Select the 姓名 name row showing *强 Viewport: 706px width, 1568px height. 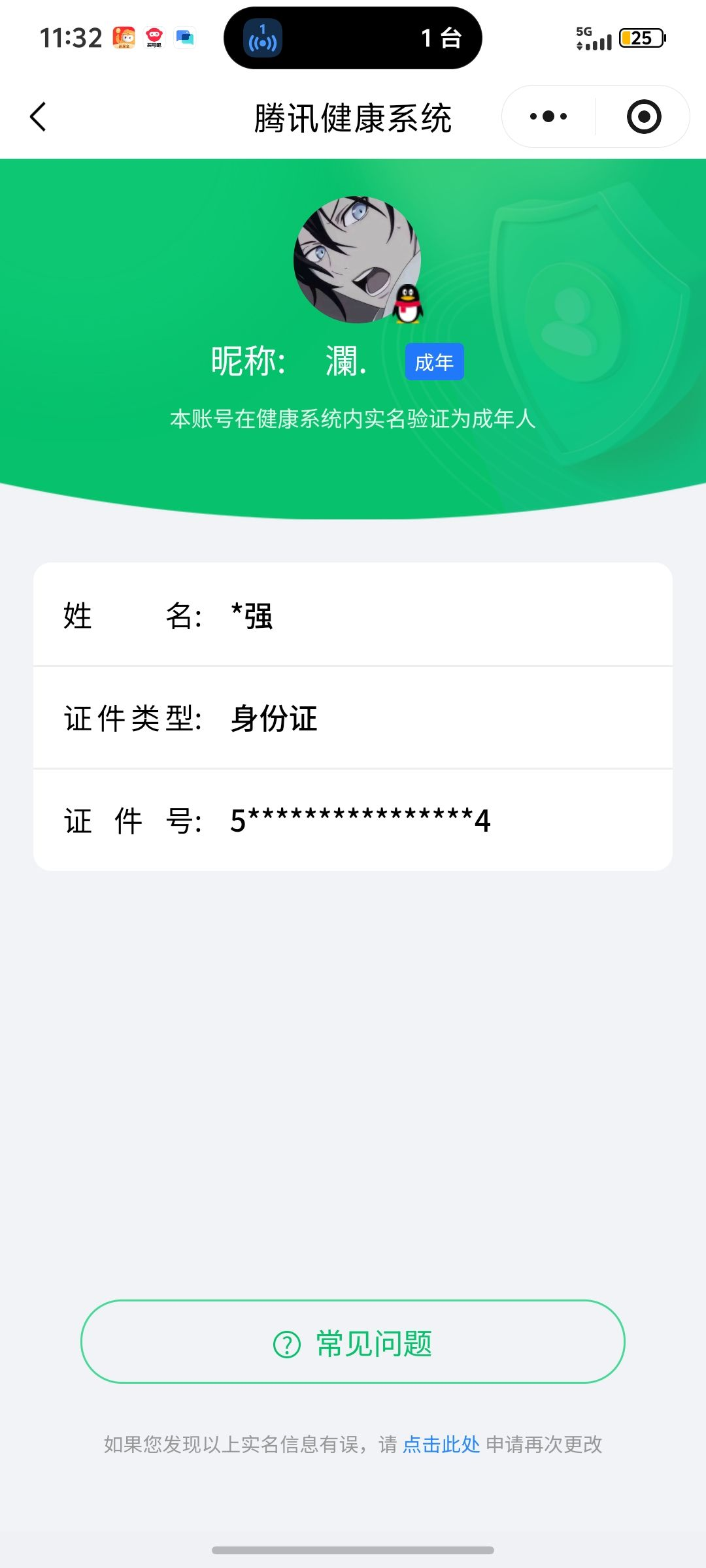(x=353, y=616)
